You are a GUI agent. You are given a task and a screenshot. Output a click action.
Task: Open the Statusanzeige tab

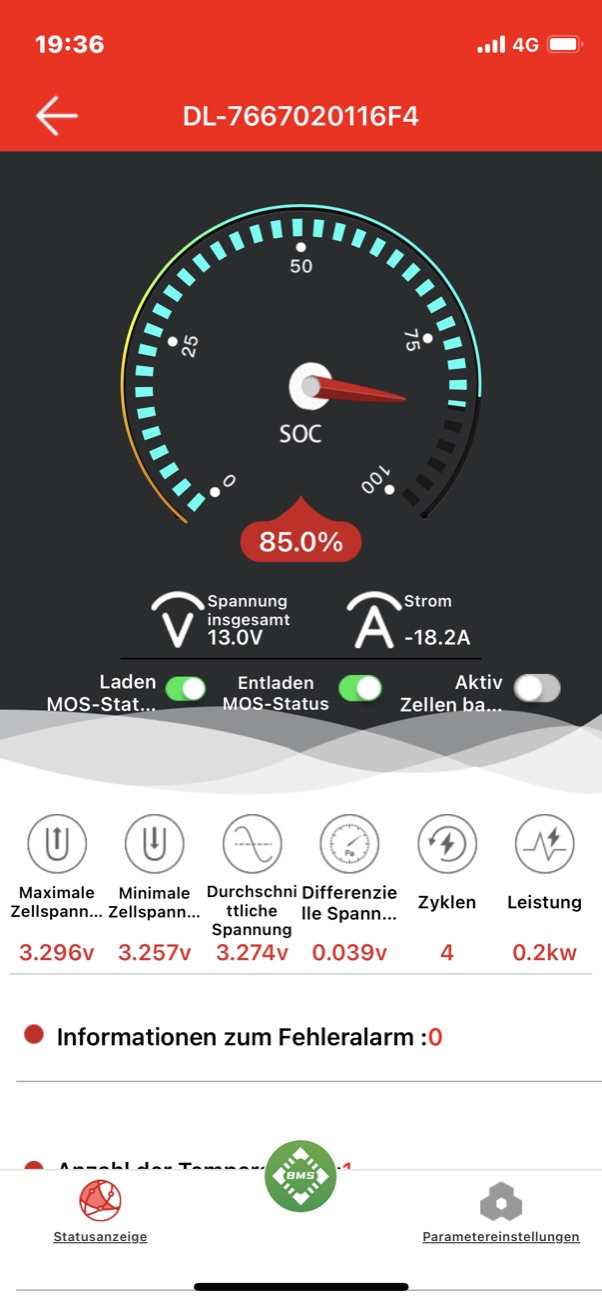100,1211
